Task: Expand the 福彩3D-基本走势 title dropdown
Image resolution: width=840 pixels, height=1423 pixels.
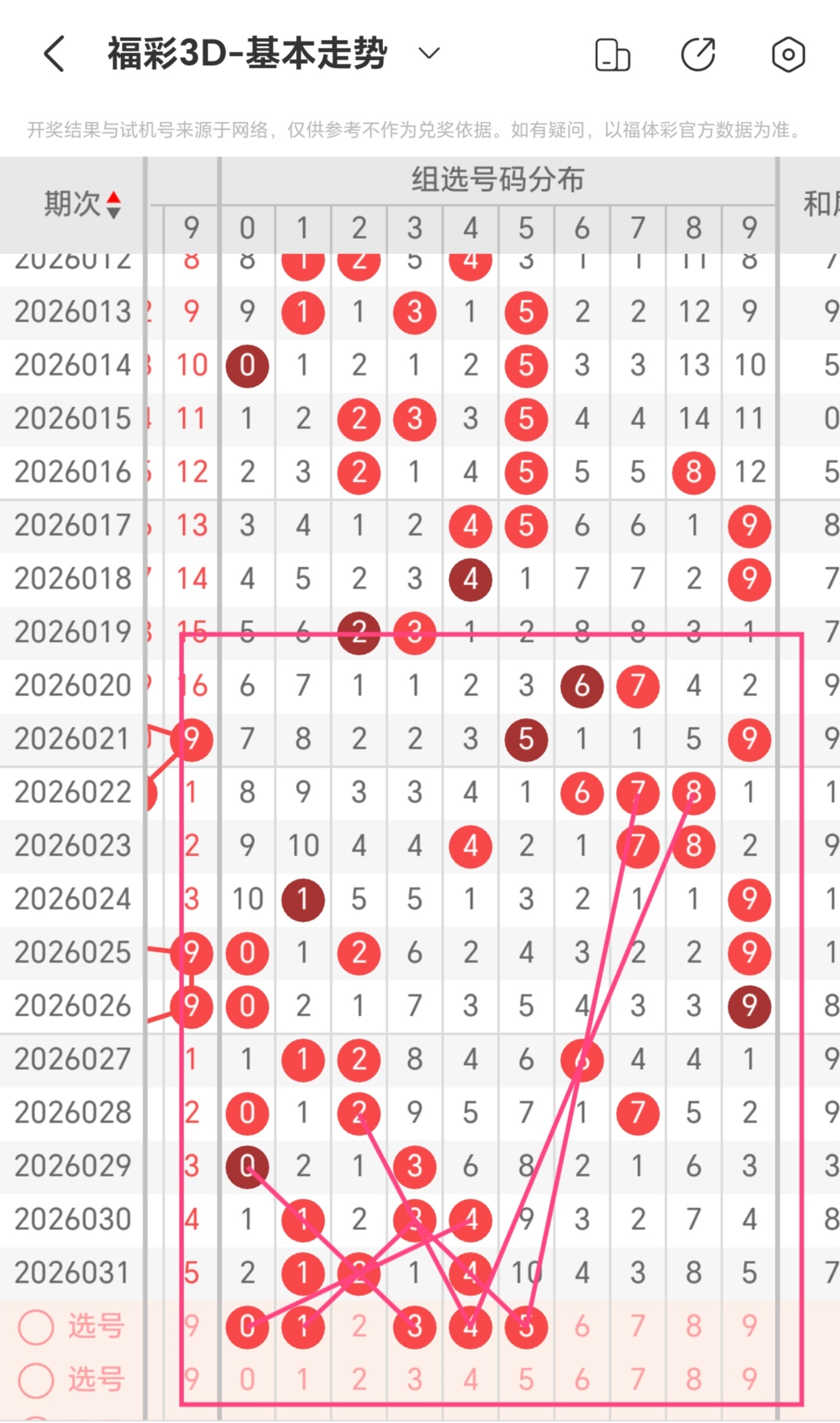Action: [x=429, y=53]
